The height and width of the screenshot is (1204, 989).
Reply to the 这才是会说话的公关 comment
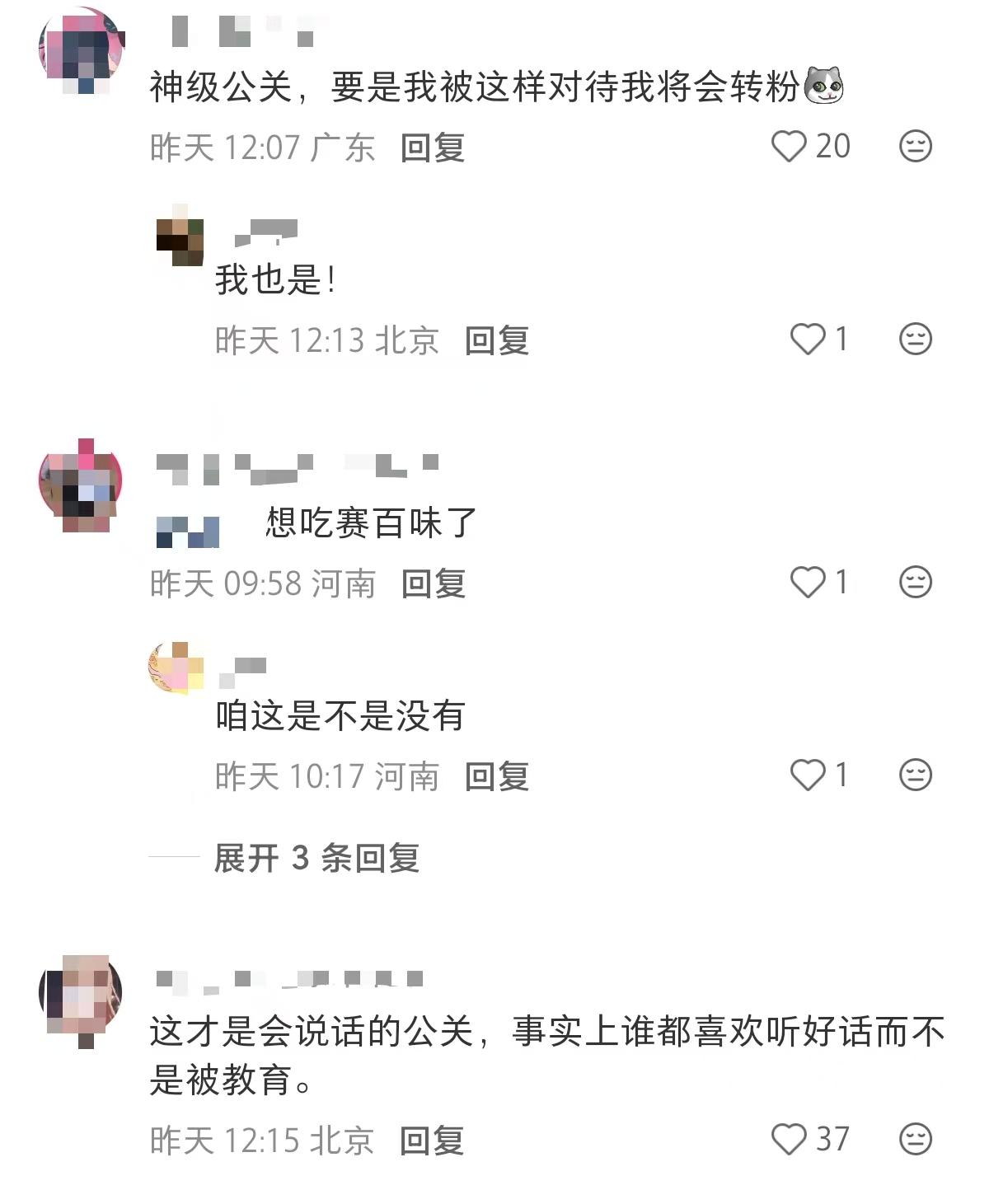(x=432, y=1141)
